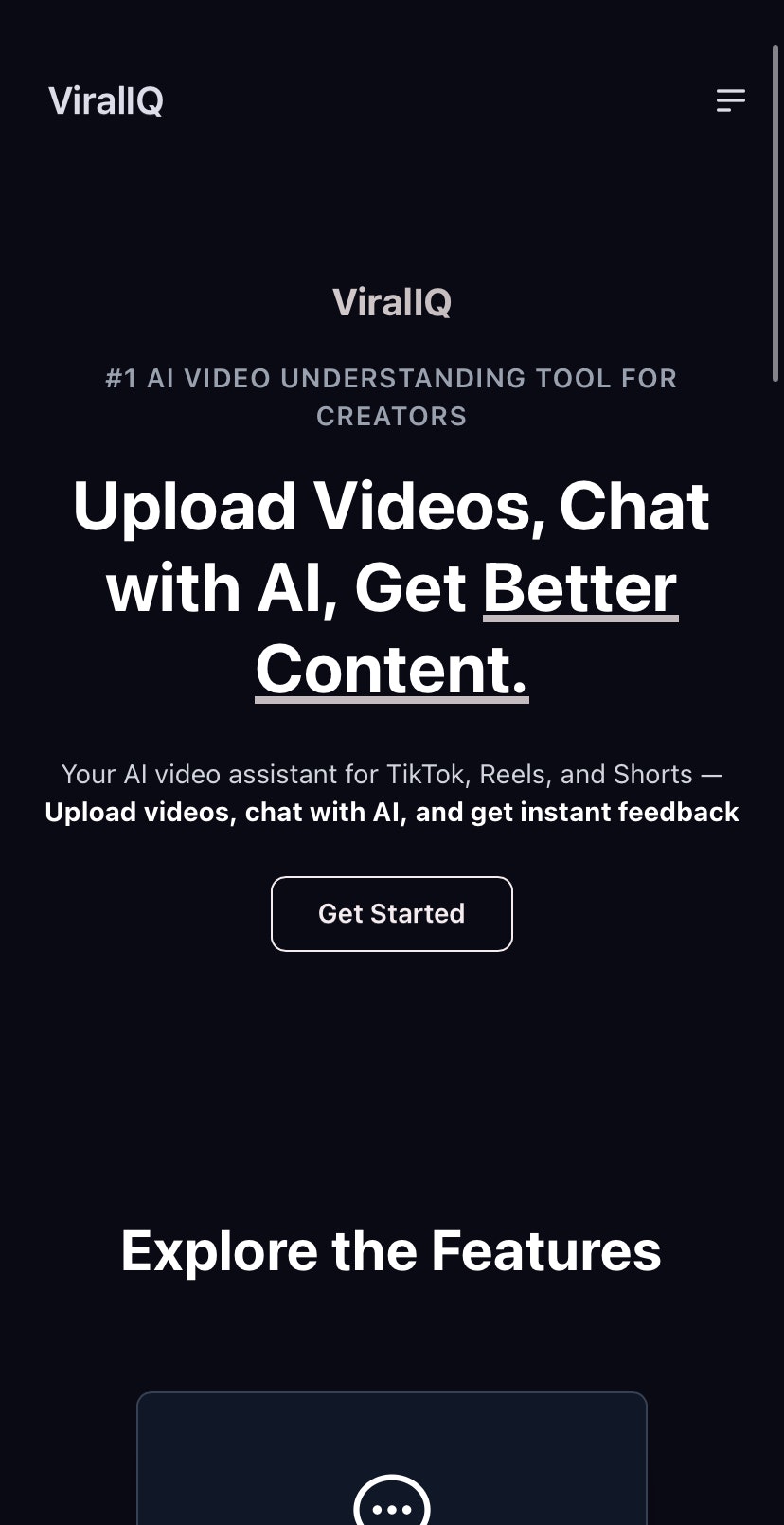The image size is (784, 1525).
Task: Select the #1 AI Video Understanding tagline text
Action: click(x=391, y=396)
